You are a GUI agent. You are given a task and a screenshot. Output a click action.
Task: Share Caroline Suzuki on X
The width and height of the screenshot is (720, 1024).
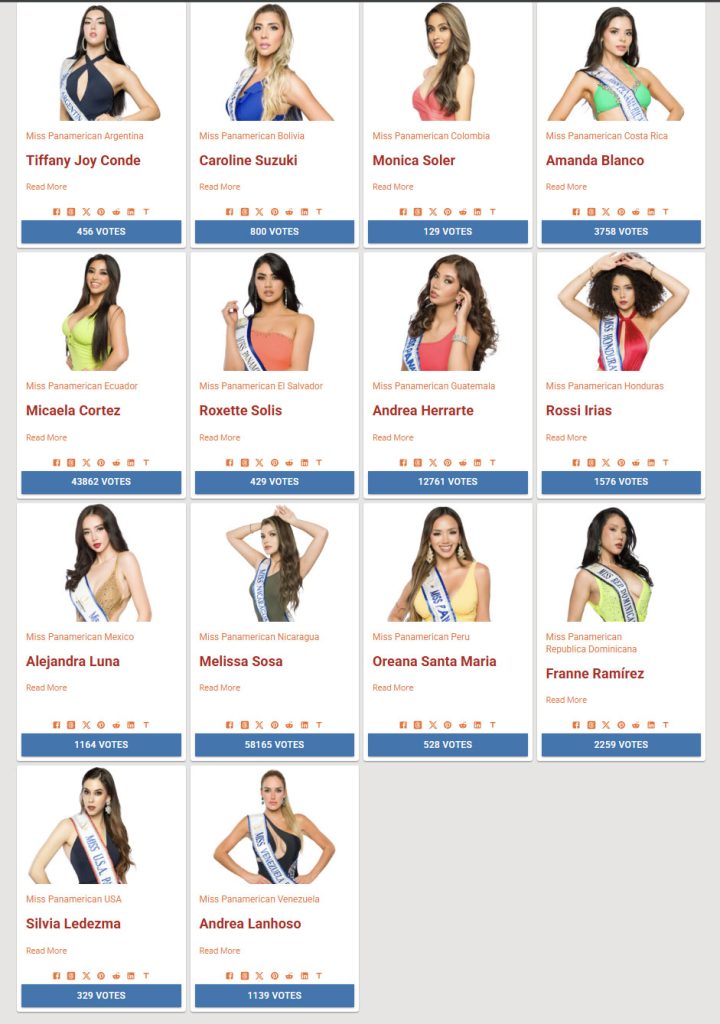point(260,212)
